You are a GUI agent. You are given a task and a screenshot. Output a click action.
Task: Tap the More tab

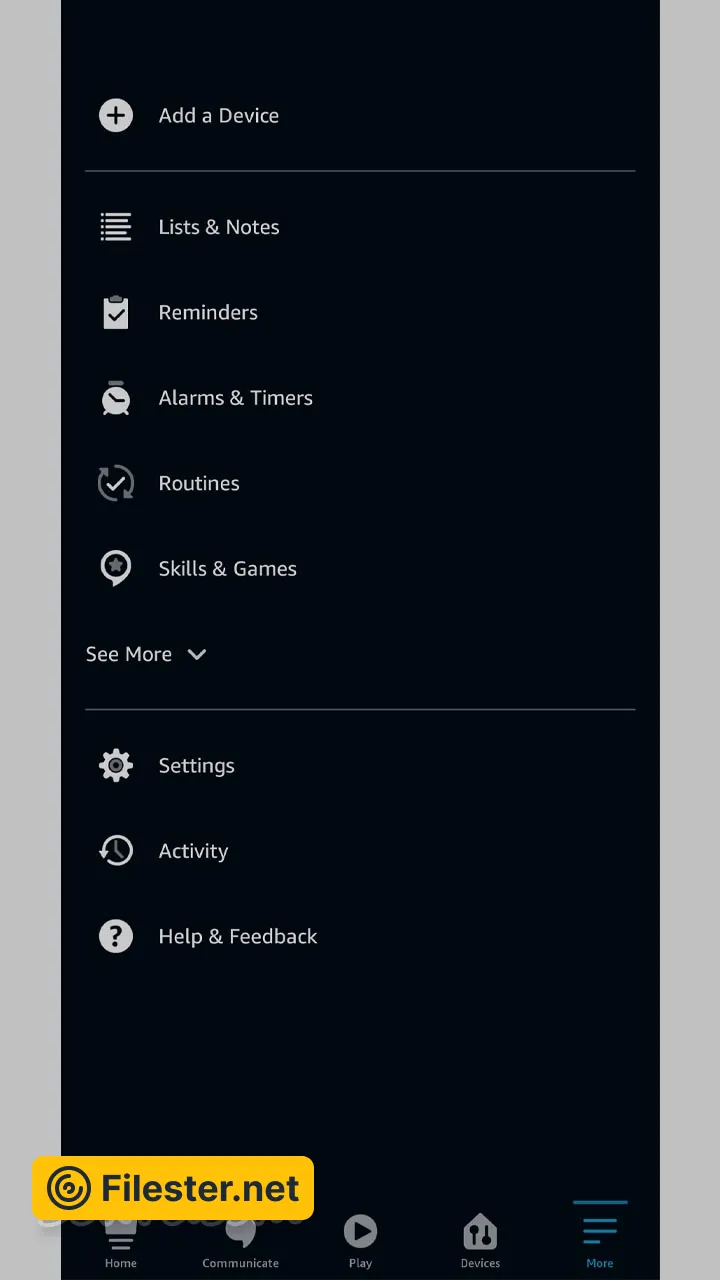(x=600, y=1238)
